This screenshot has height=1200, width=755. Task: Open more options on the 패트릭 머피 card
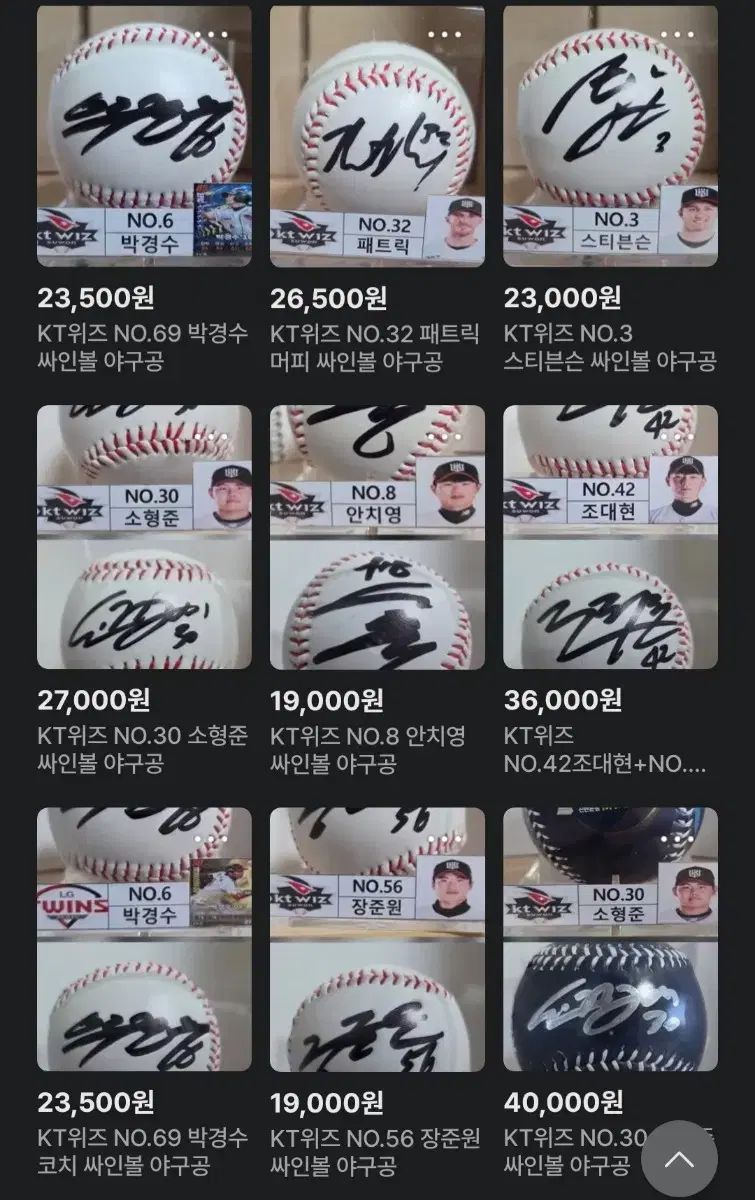click(x=444, y=35)
